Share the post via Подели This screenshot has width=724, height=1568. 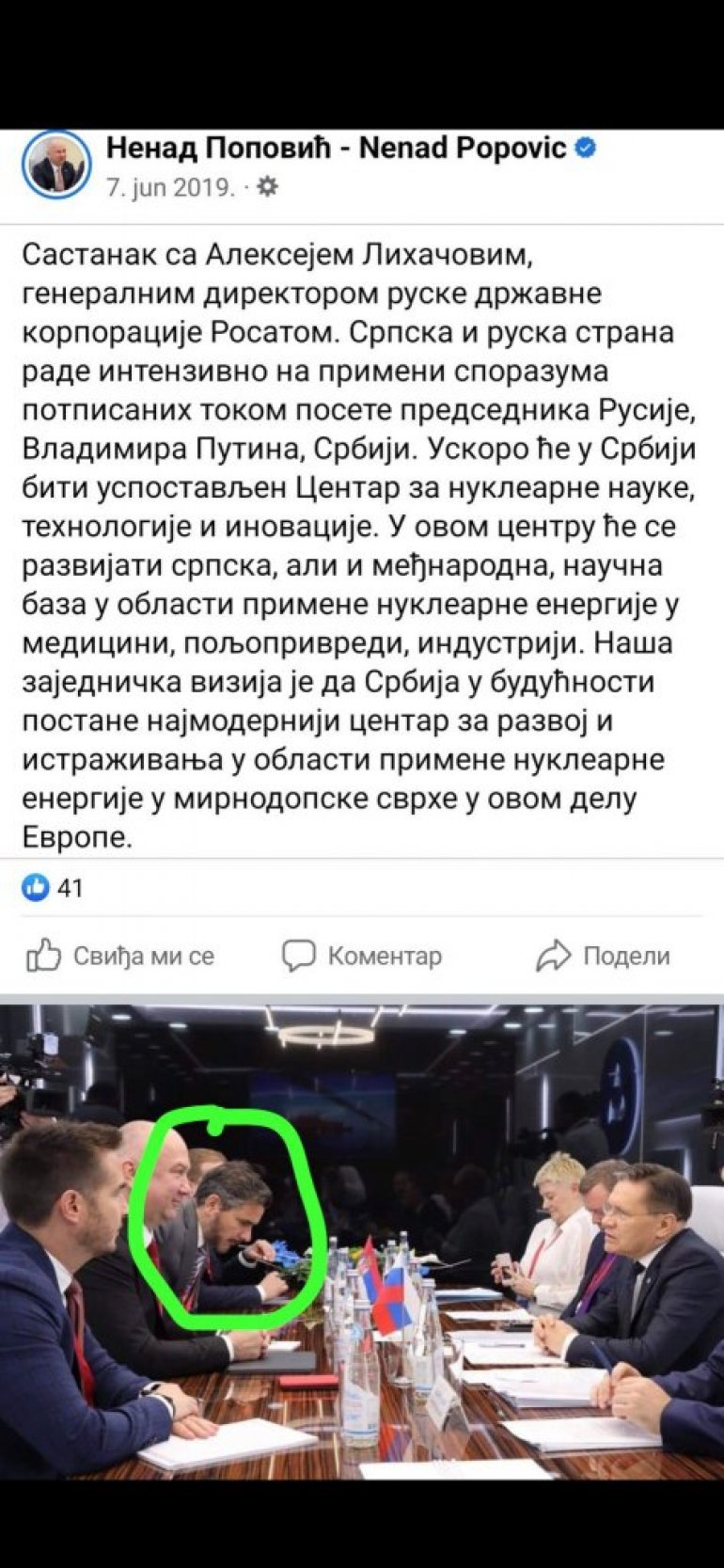(603, 956)
